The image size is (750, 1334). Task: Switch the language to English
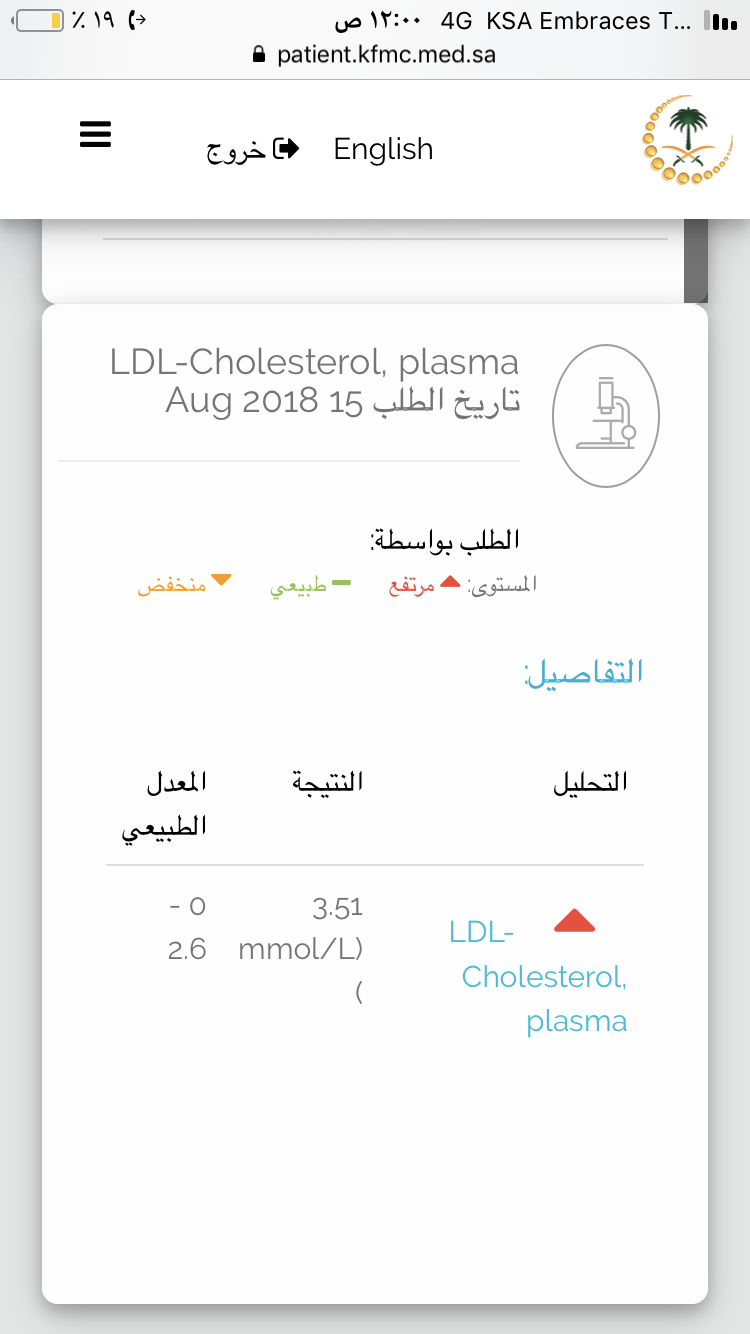(383, 149)
